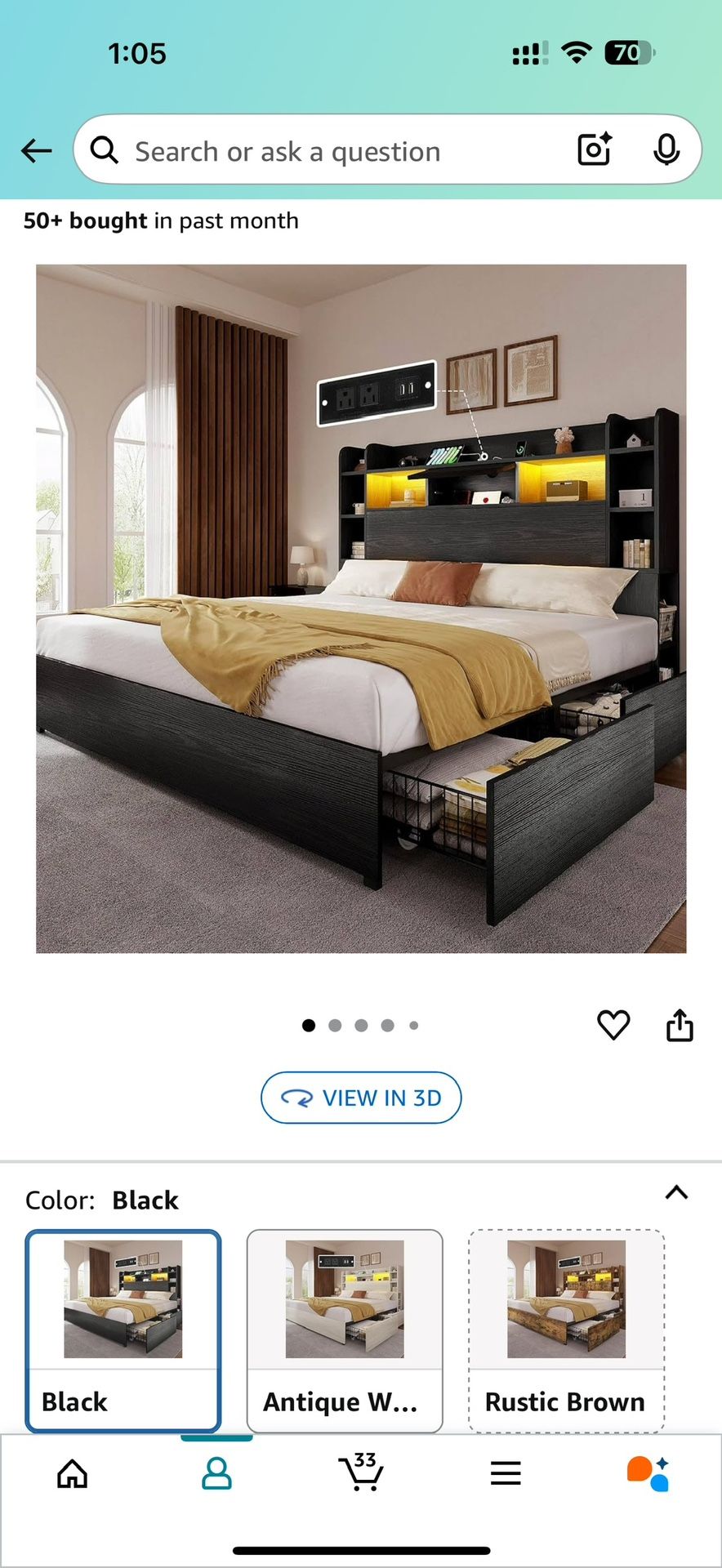Open the bed product image
The width and height of the screenshot is (722, 1568).
tap(361, 608)
